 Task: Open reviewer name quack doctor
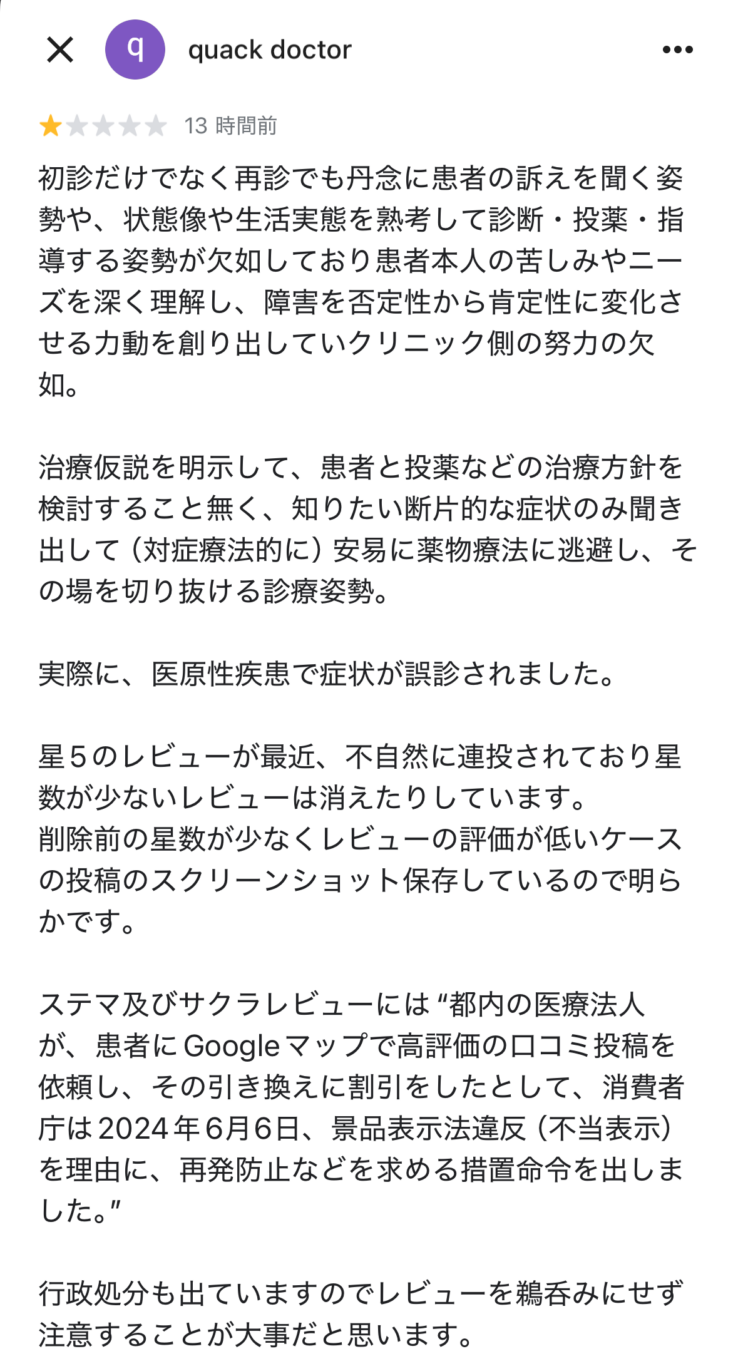click(269, 49)
